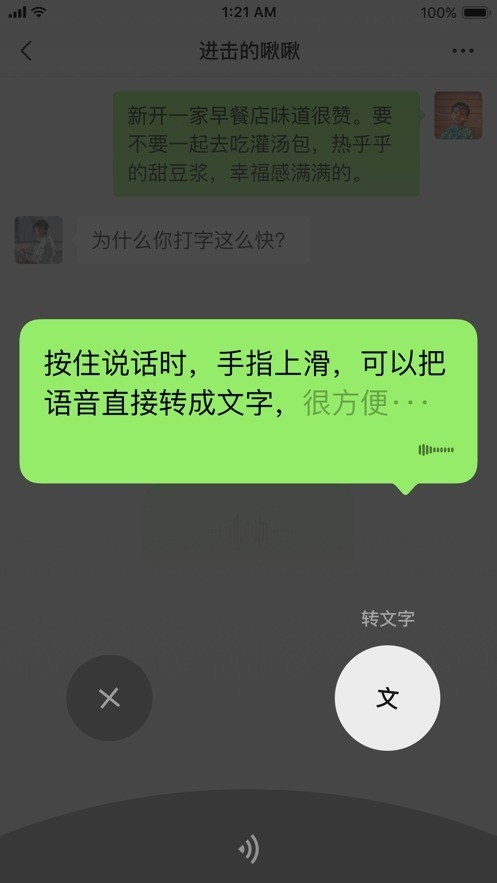Go back using the top-left arrow

[26, 51]
